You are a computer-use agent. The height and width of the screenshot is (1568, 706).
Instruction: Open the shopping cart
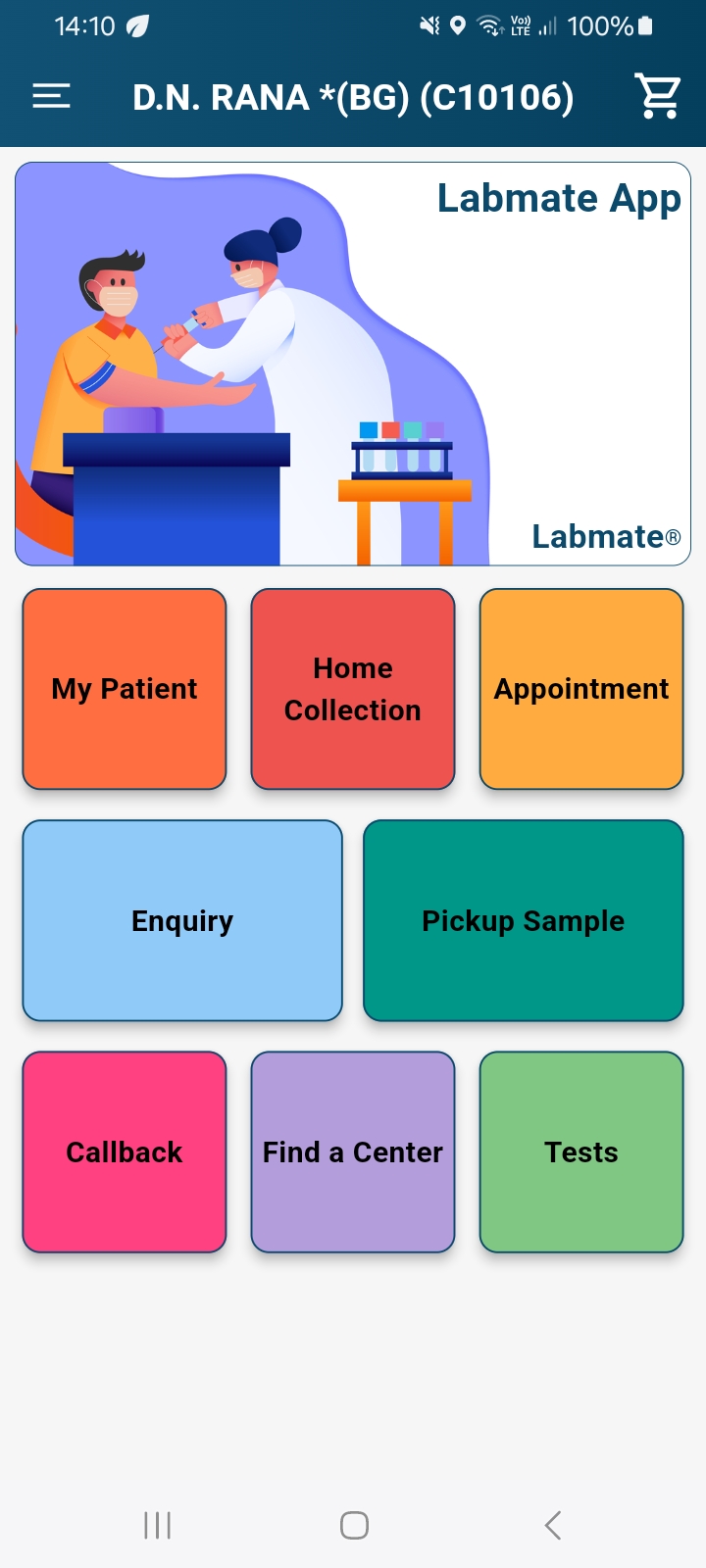(x=658, y=96)
